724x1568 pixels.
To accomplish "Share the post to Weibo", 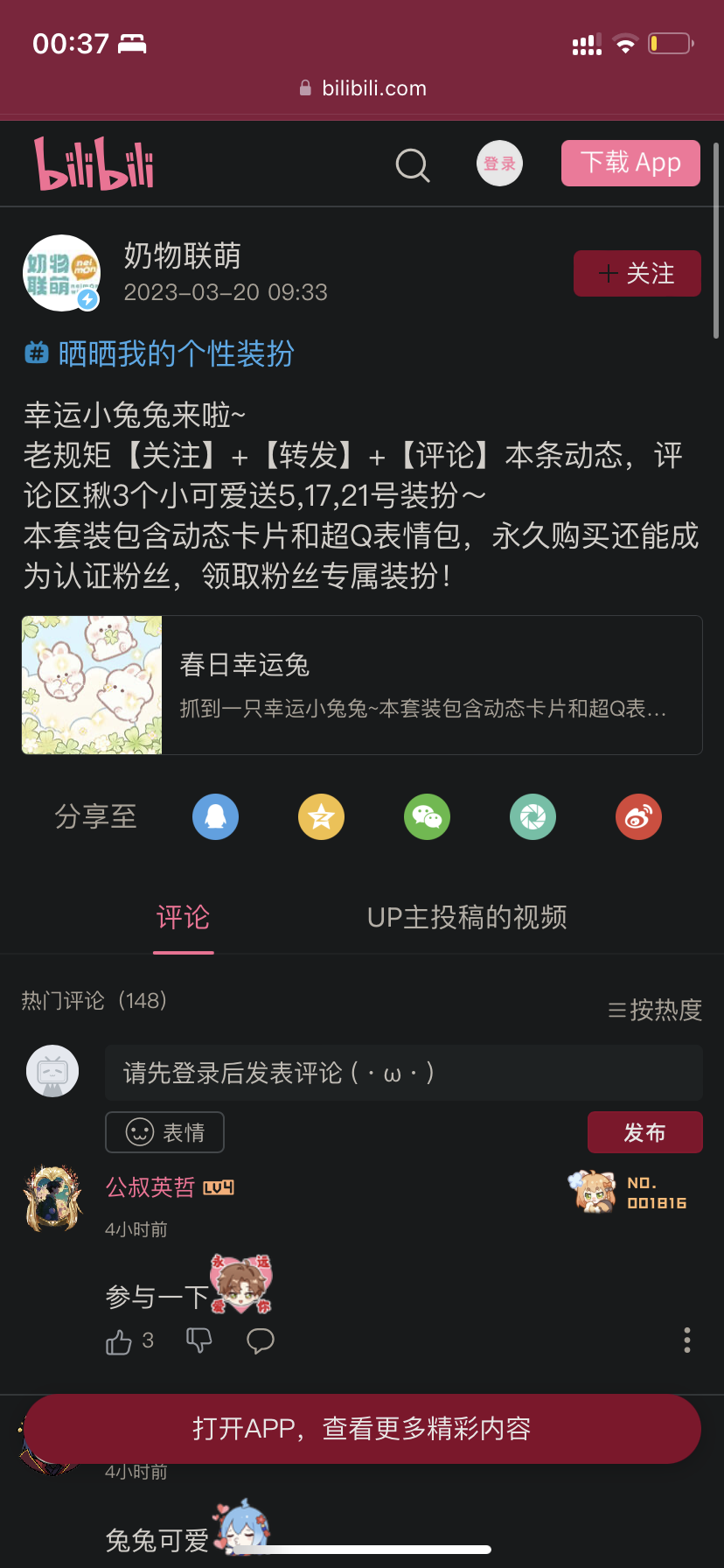I will click(638, 816).
